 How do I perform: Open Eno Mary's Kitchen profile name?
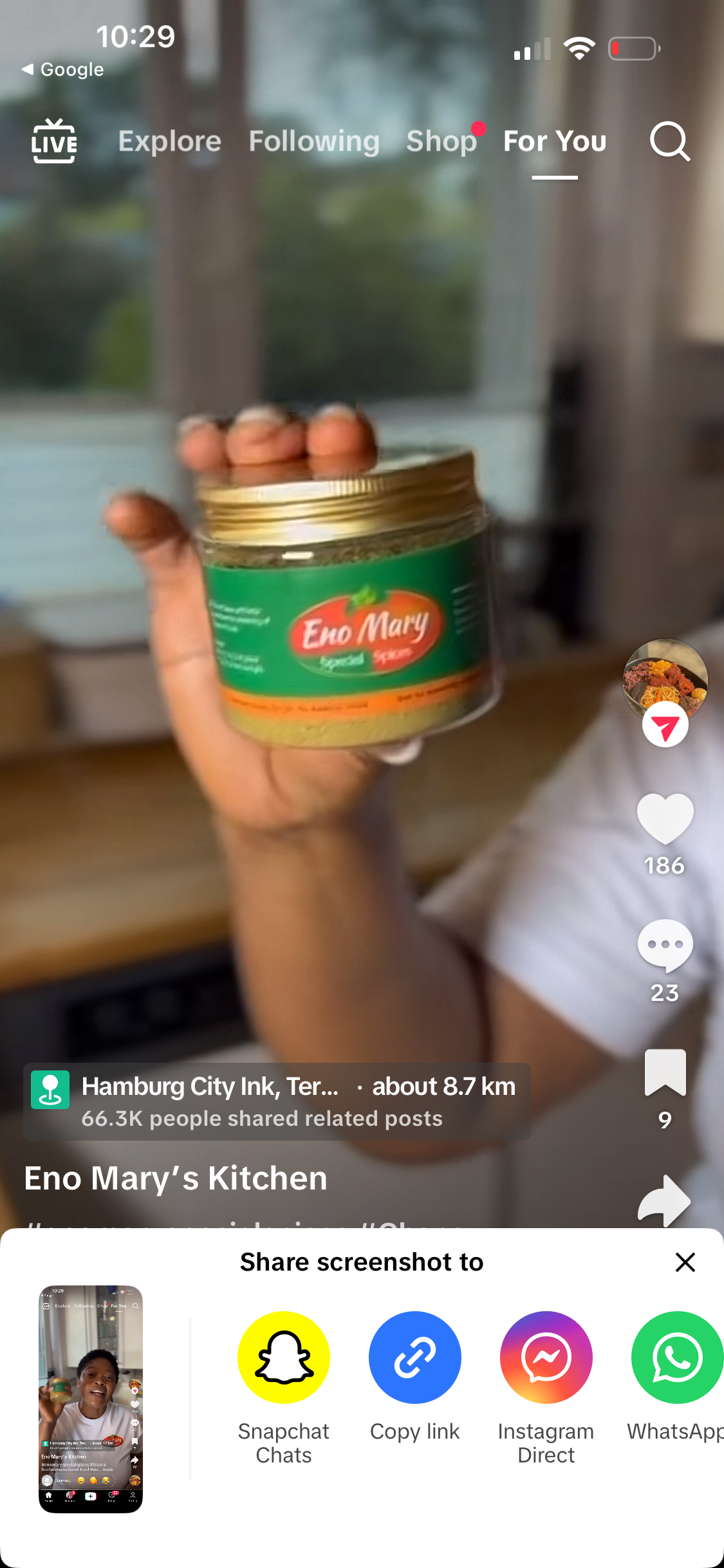(176, 1179)
